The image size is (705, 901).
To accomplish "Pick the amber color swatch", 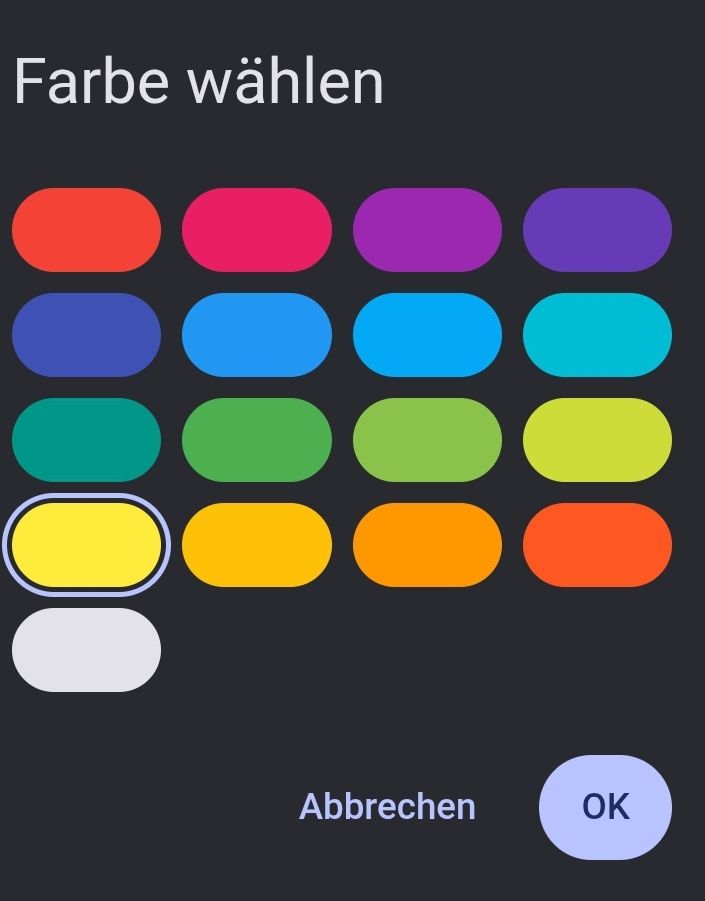I will click(x=257, y=545).
